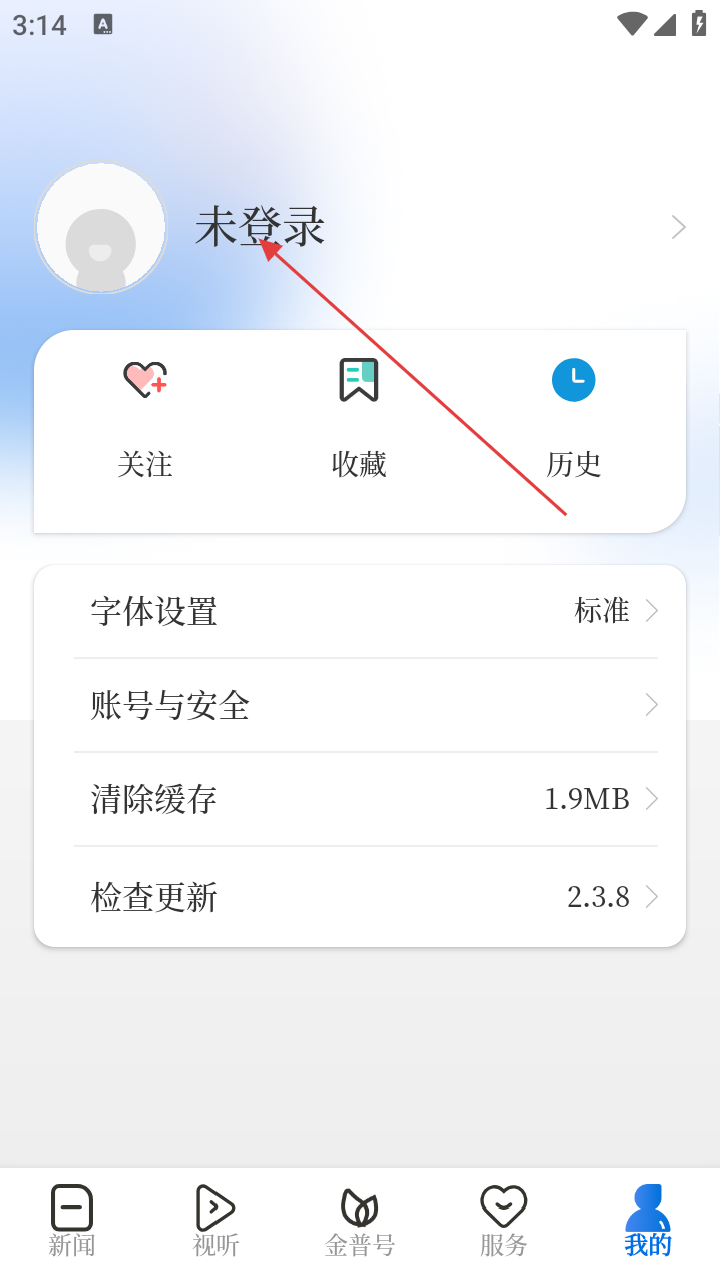720x1280 pixels.
Task: View 历史 browsing history
Action: pos(573,420)
